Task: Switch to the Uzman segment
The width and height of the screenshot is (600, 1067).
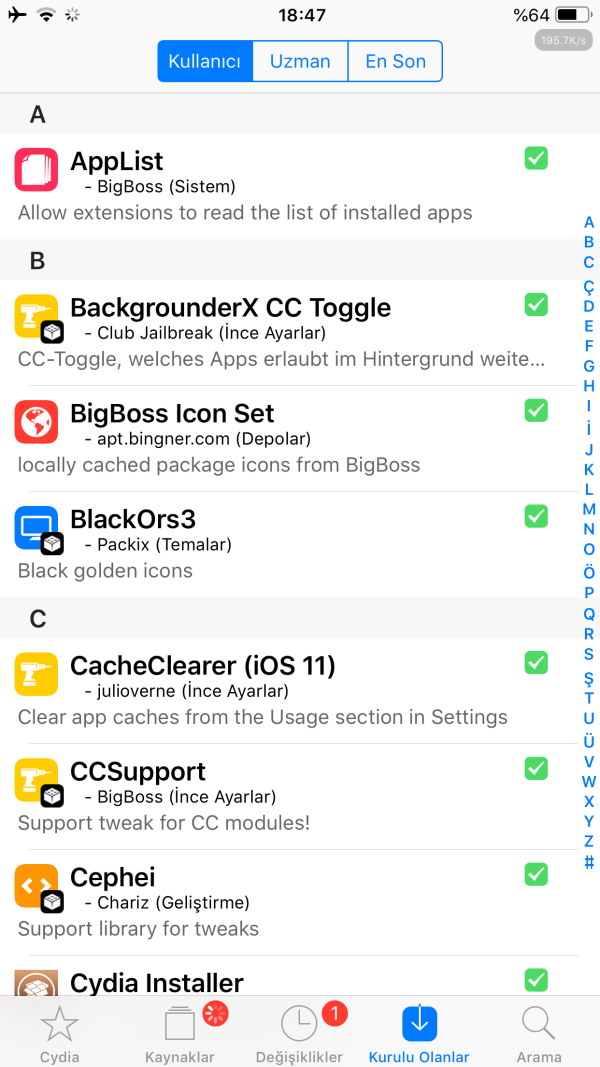Action: [x=300, y=61]
